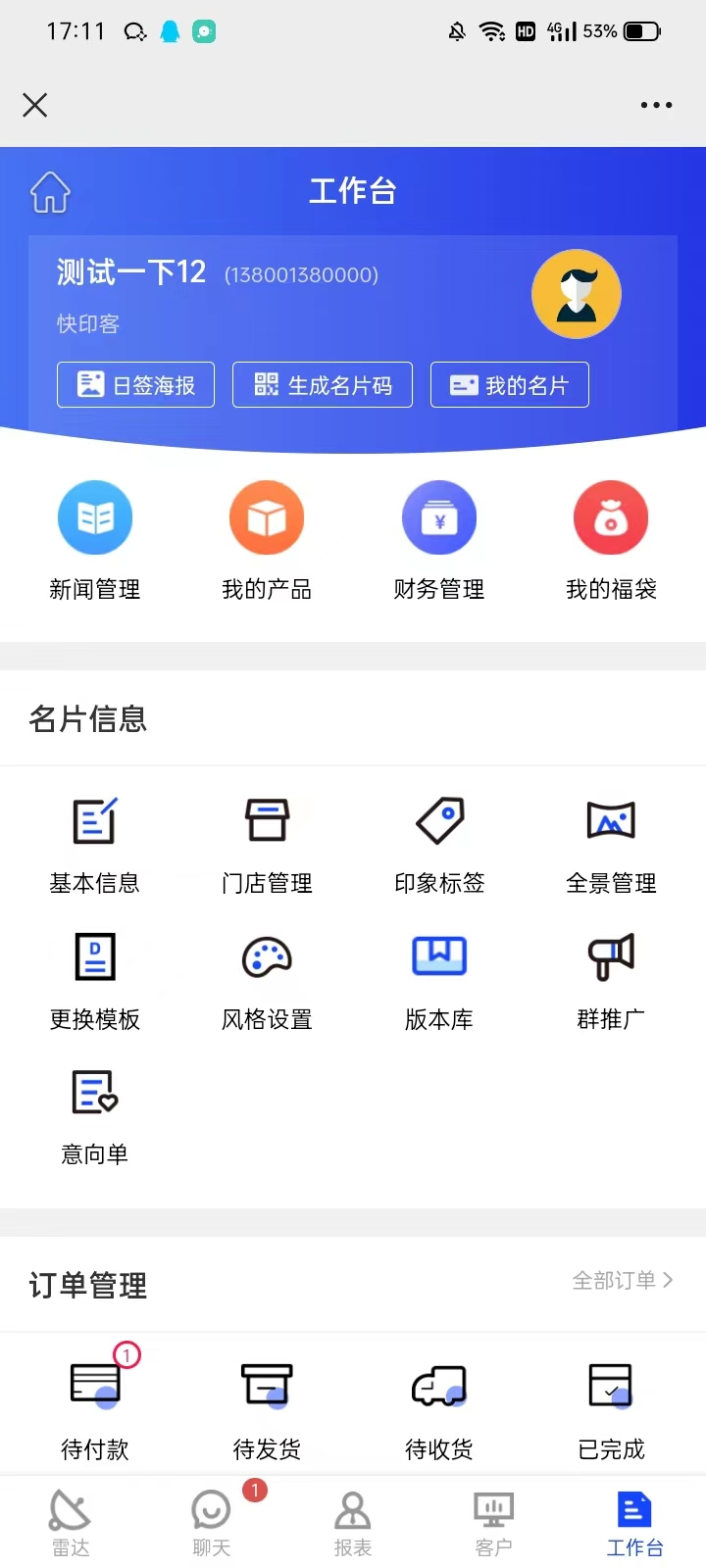Open the 日签海报 button
706x1568 pixels.
pos(135,384)
